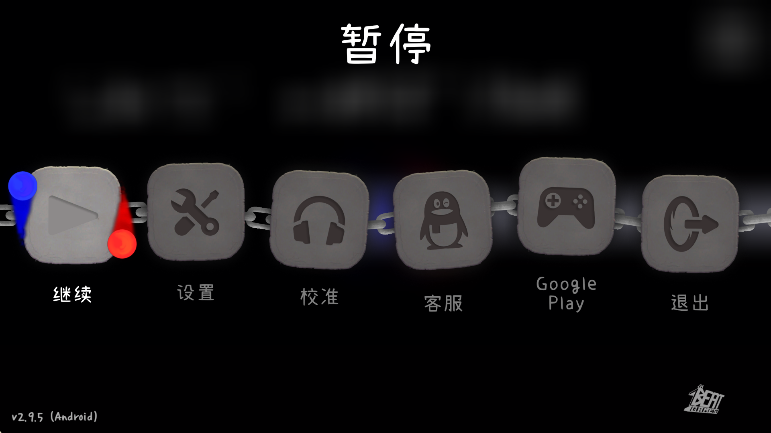Open 设置 settings
This screenshot has width=771, height=433.
coord(195,211)
